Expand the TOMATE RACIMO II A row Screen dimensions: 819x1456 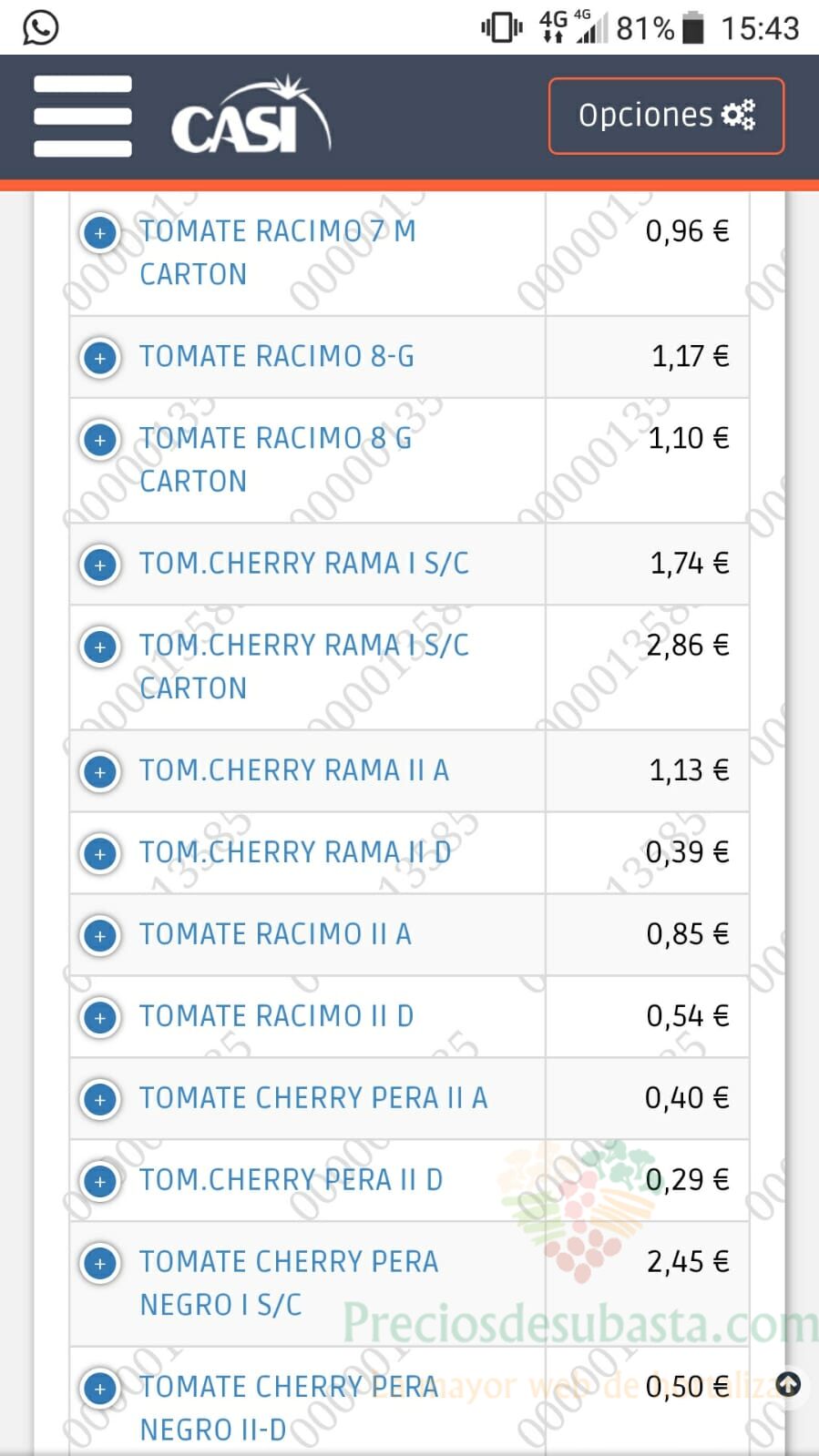pos(100,935)
